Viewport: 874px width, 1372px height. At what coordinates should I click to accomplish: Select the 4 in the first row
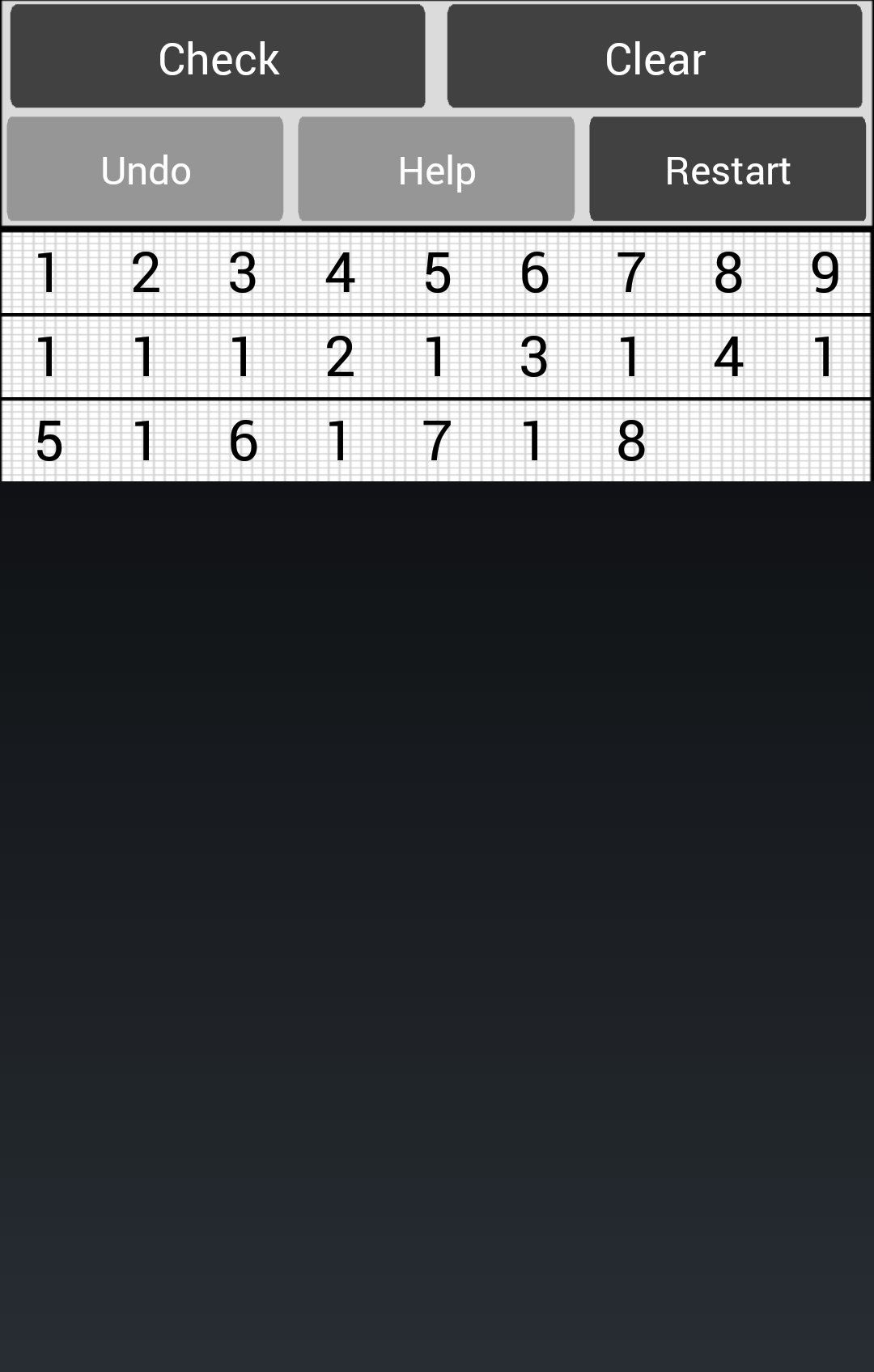(x=339, y=273)
